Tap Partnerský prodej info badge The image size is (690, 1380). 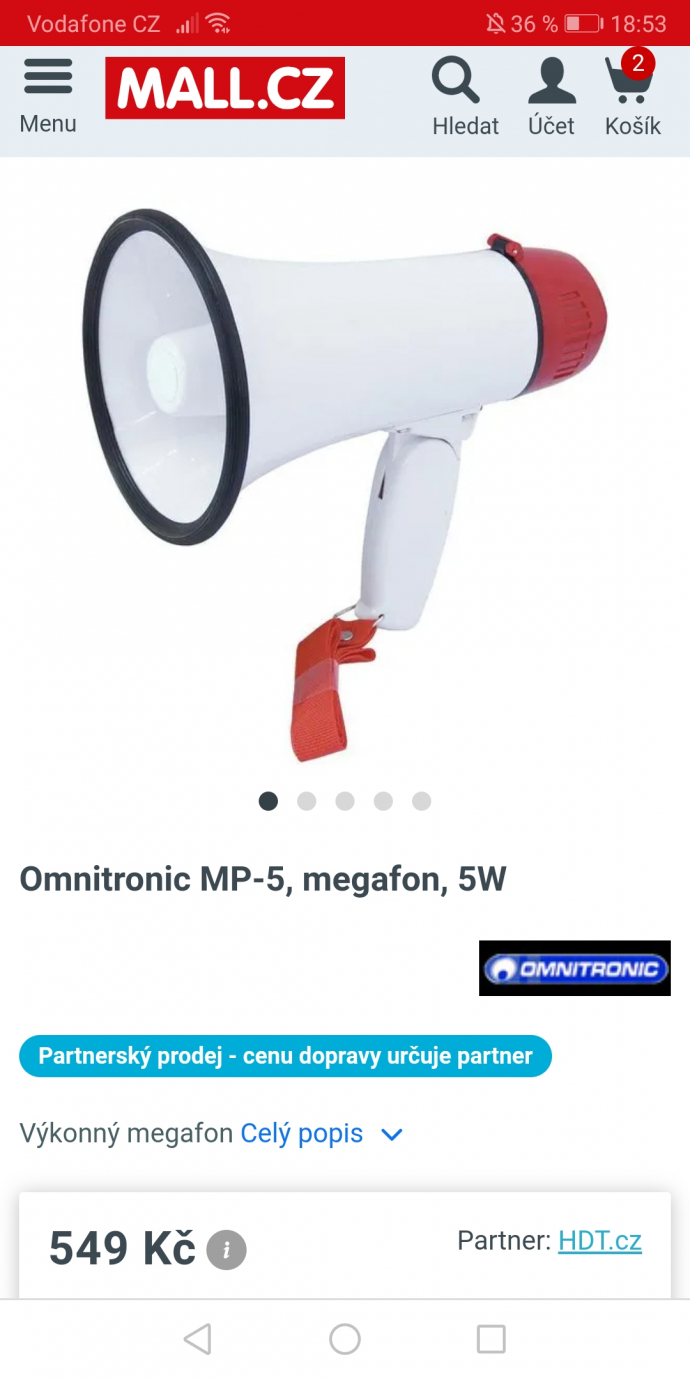point(285,1056)
